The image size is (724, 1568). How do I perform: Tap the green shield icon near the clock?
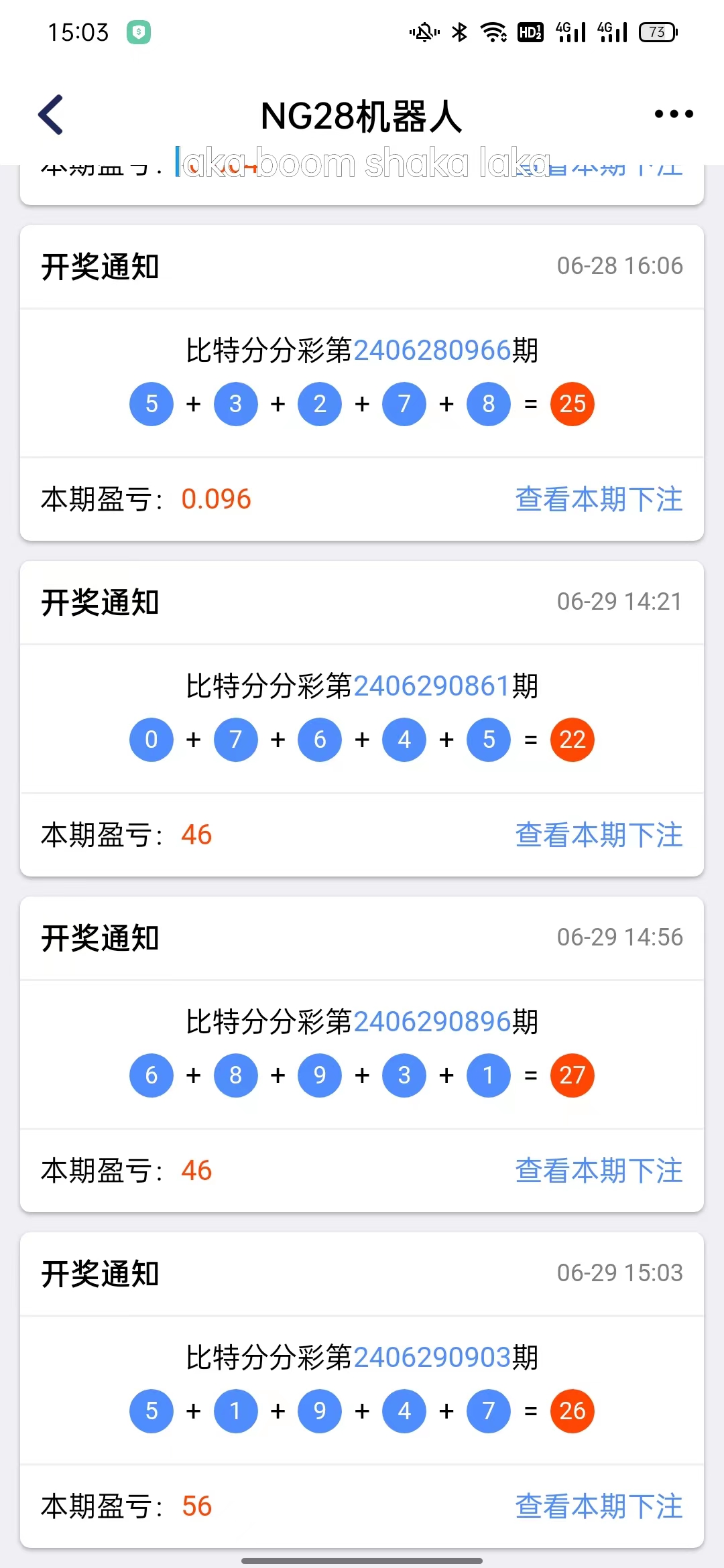coord(137,31)
